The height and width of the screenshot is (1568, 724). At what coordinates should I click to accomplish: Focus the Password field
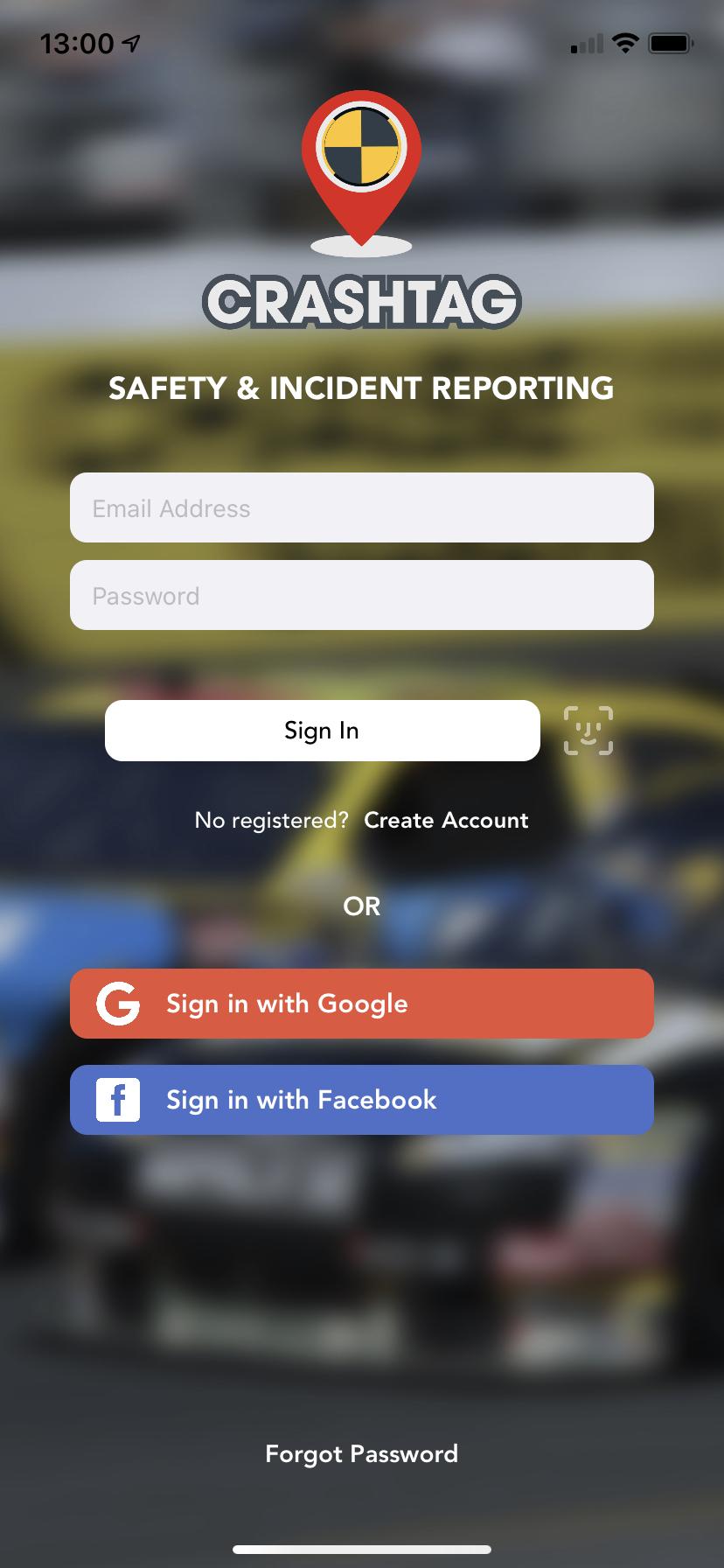(362, 595)
